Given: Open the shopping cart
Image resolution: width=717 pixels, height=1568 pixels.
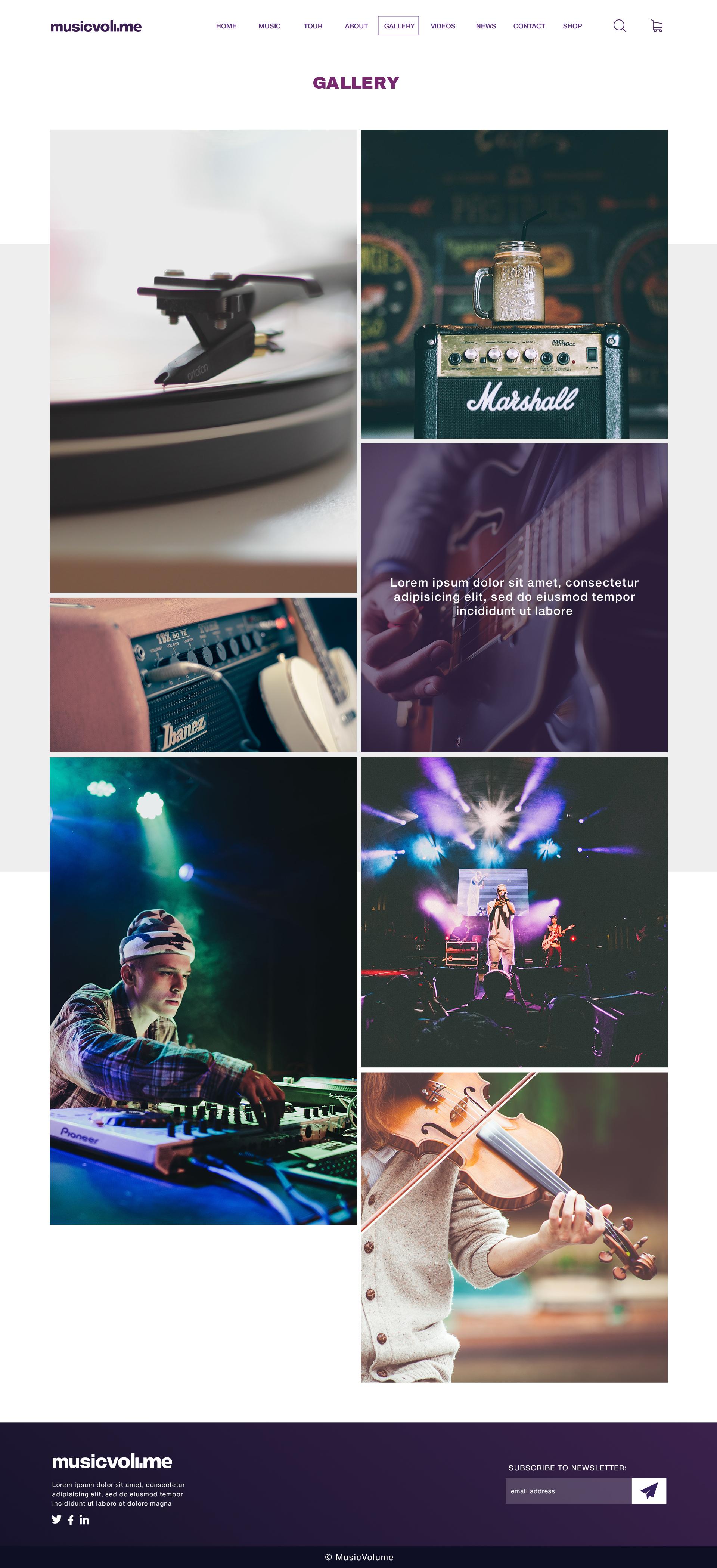Looking at the screenshot, I should coord(656,26).
